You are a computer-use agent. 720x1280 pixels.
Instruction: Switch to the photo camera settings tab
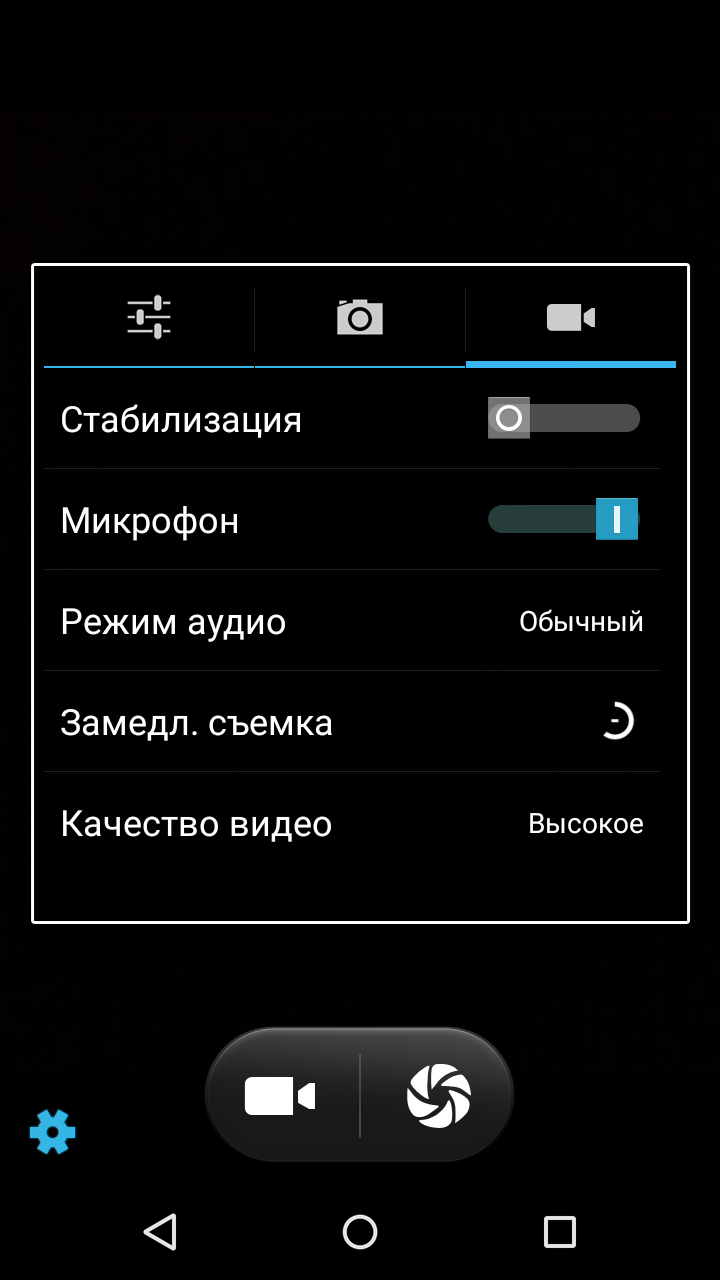click(x=360, y=318)
